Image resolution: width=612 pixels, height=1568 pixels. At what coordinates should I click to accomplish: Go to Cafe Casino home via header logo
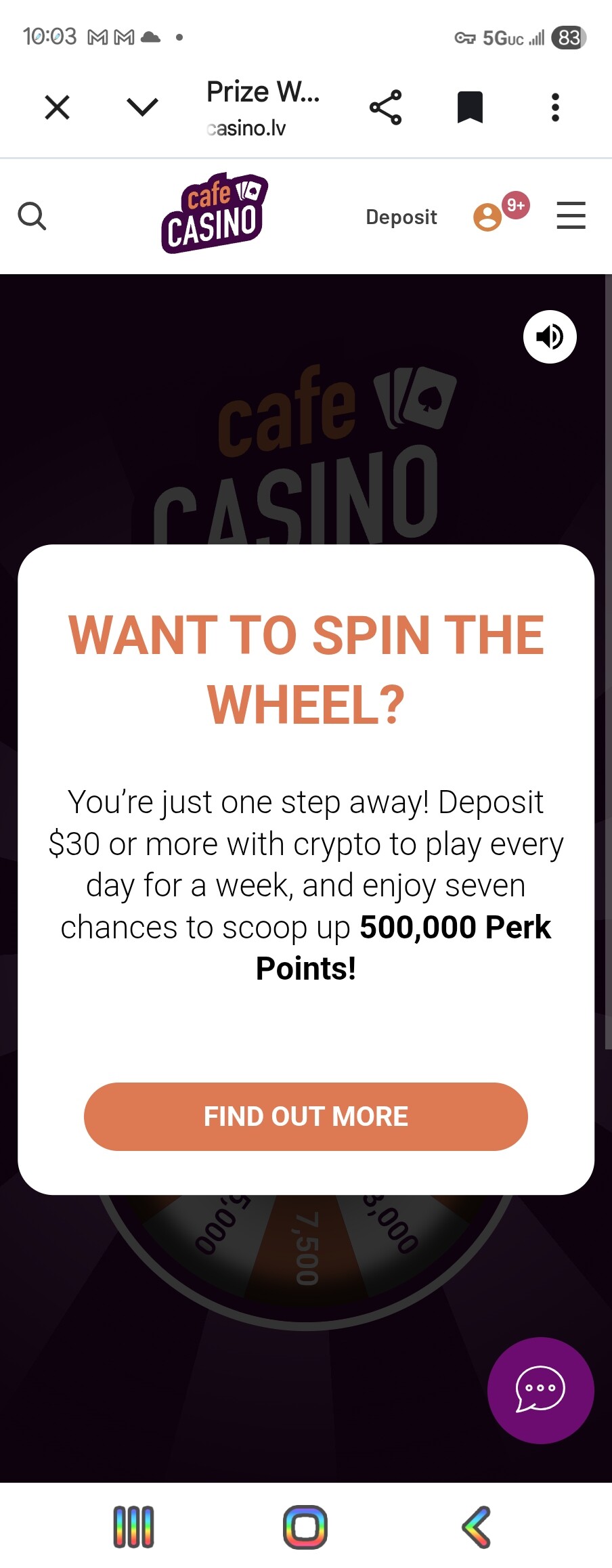(x=214, y=213)
